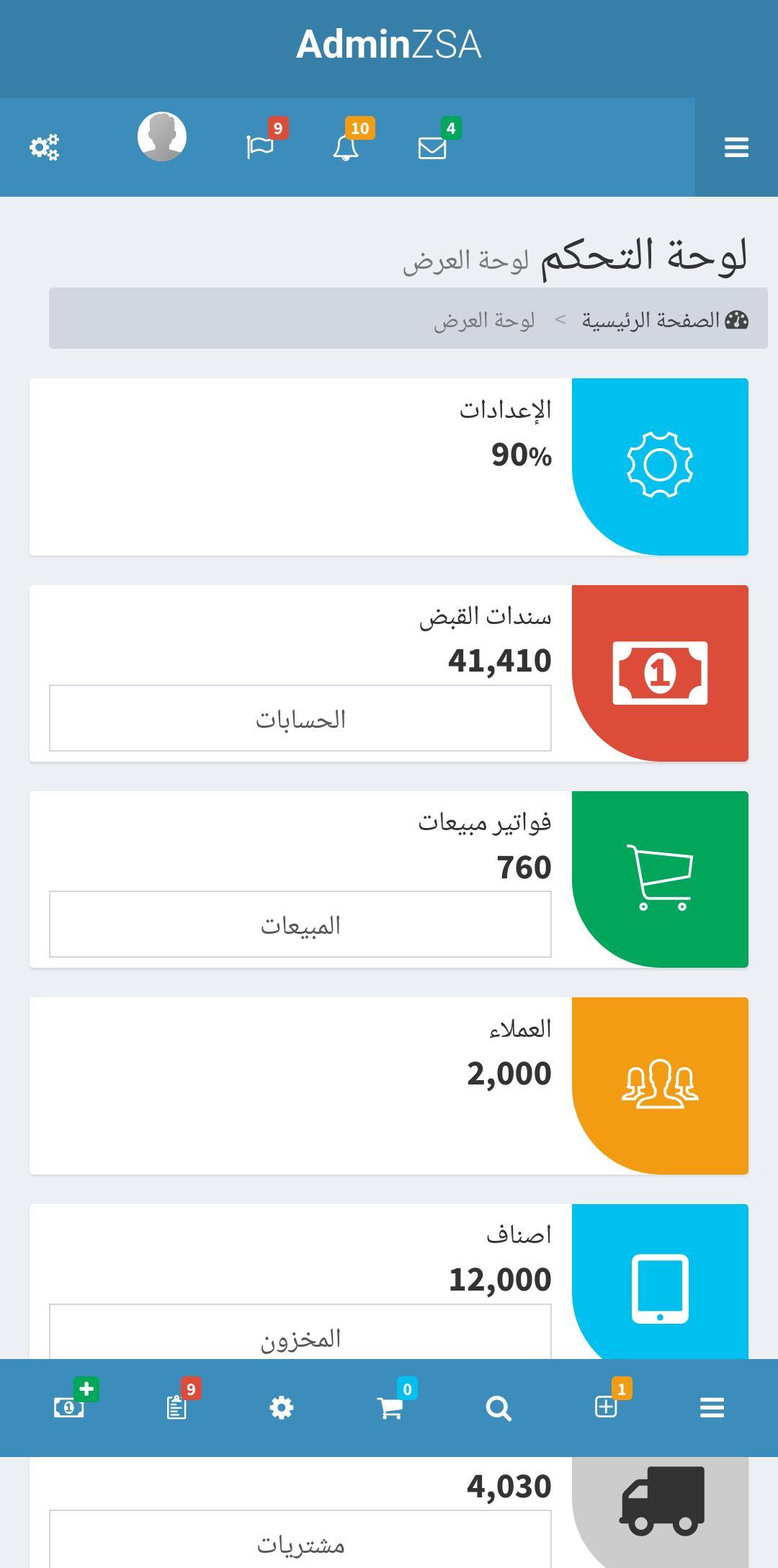Open المبيعات under فواتير مبيعات card

click(x=300, y=925)
